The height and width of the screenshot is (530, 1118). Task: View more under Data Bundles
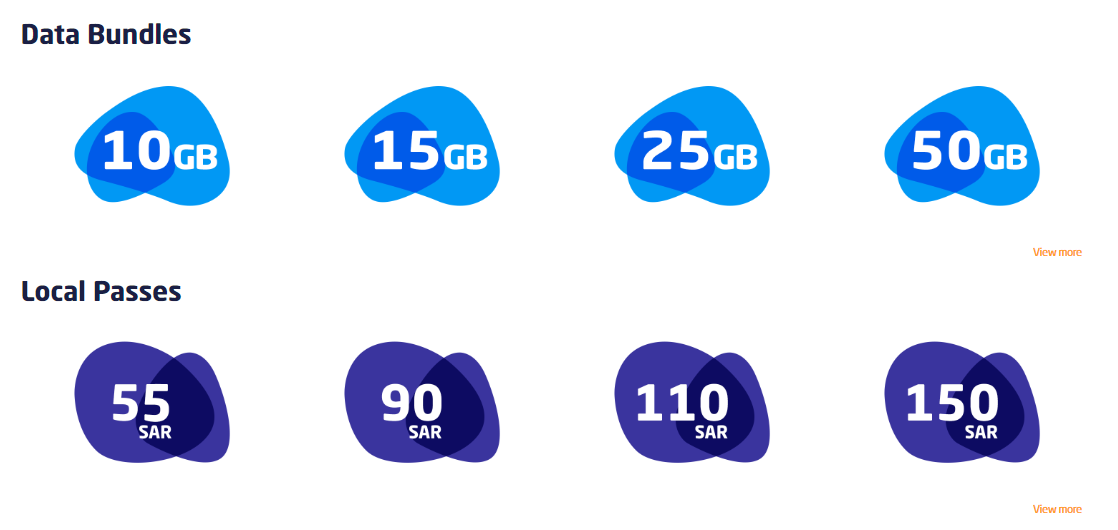[x=1057, y=253]
